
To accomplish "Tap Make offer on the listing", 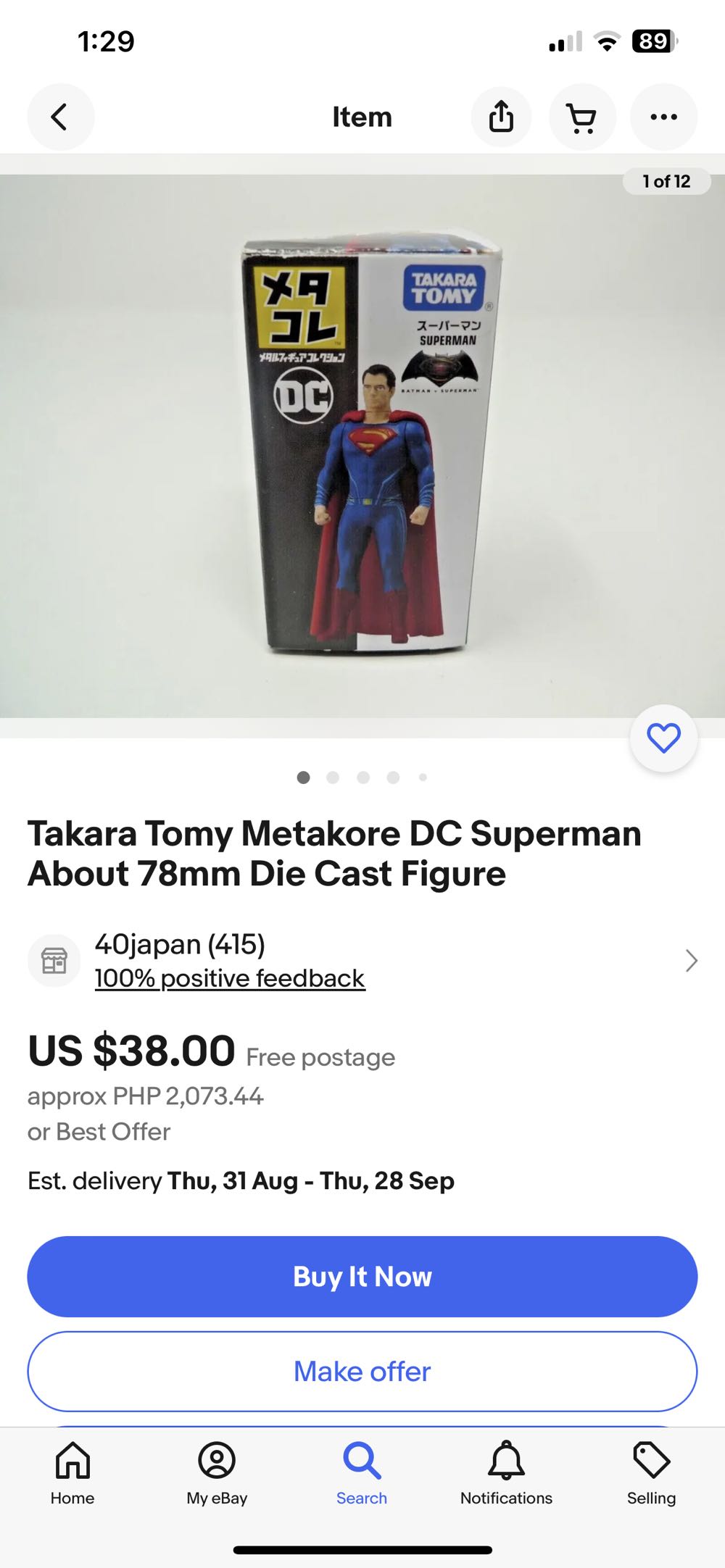I will pos(362,1371).
